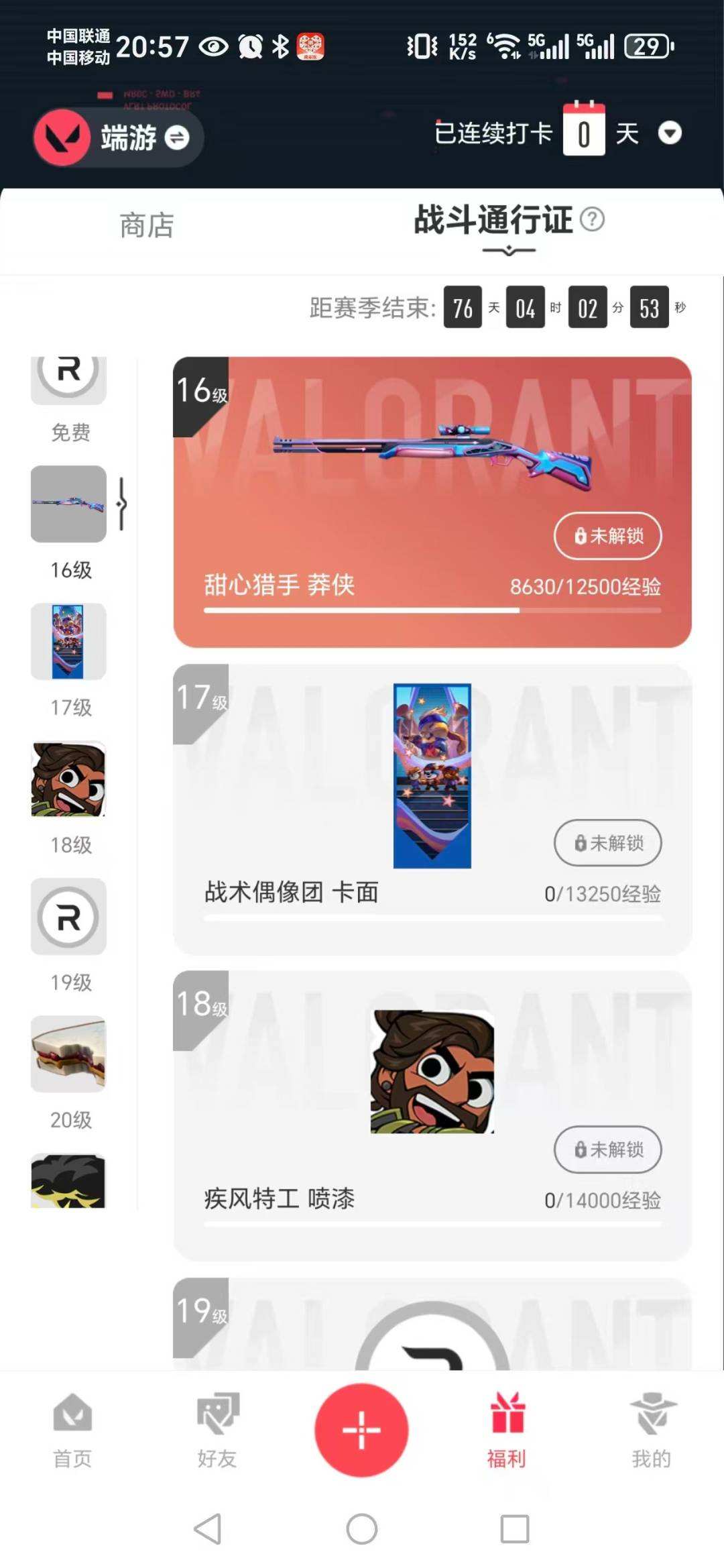Image resolution: width=724 pixels, height=1568 pixels.
Task: Go to the 首页 tab
Action: pos(72,1430)
